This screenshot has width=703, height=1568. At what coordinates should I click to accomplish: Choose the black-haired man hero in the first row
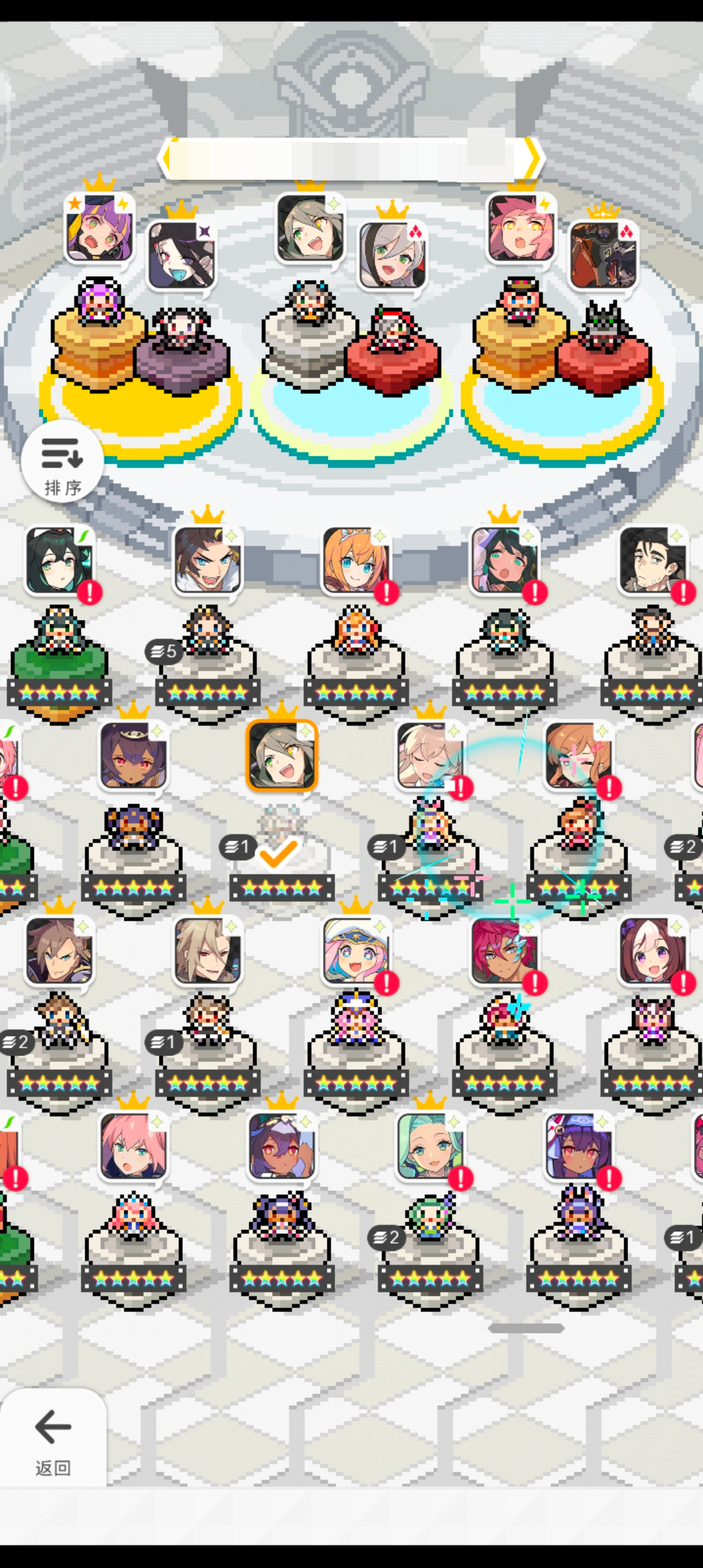[x=652, y=561]
